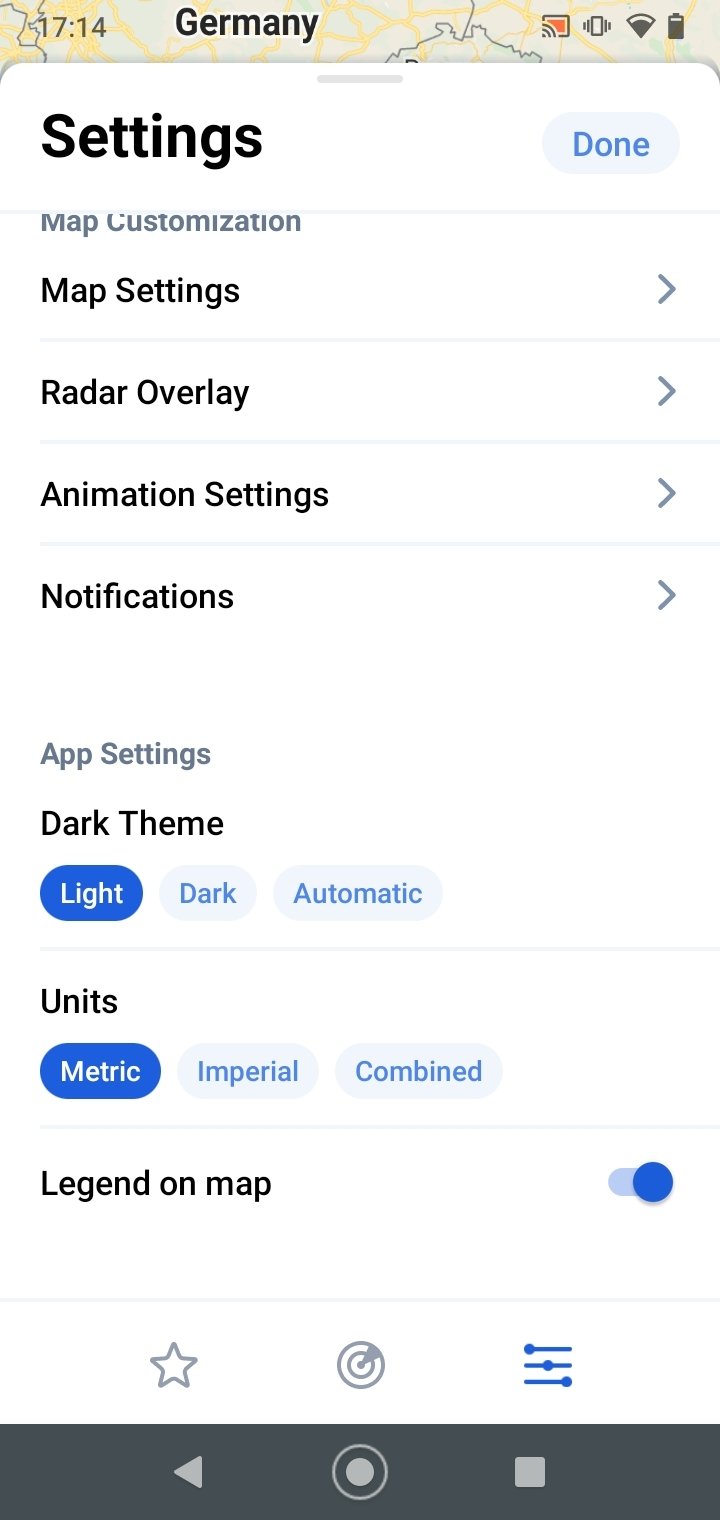Open the favorites star tab
Screen dimensions: 720x1520
[x=174, y=1366]
